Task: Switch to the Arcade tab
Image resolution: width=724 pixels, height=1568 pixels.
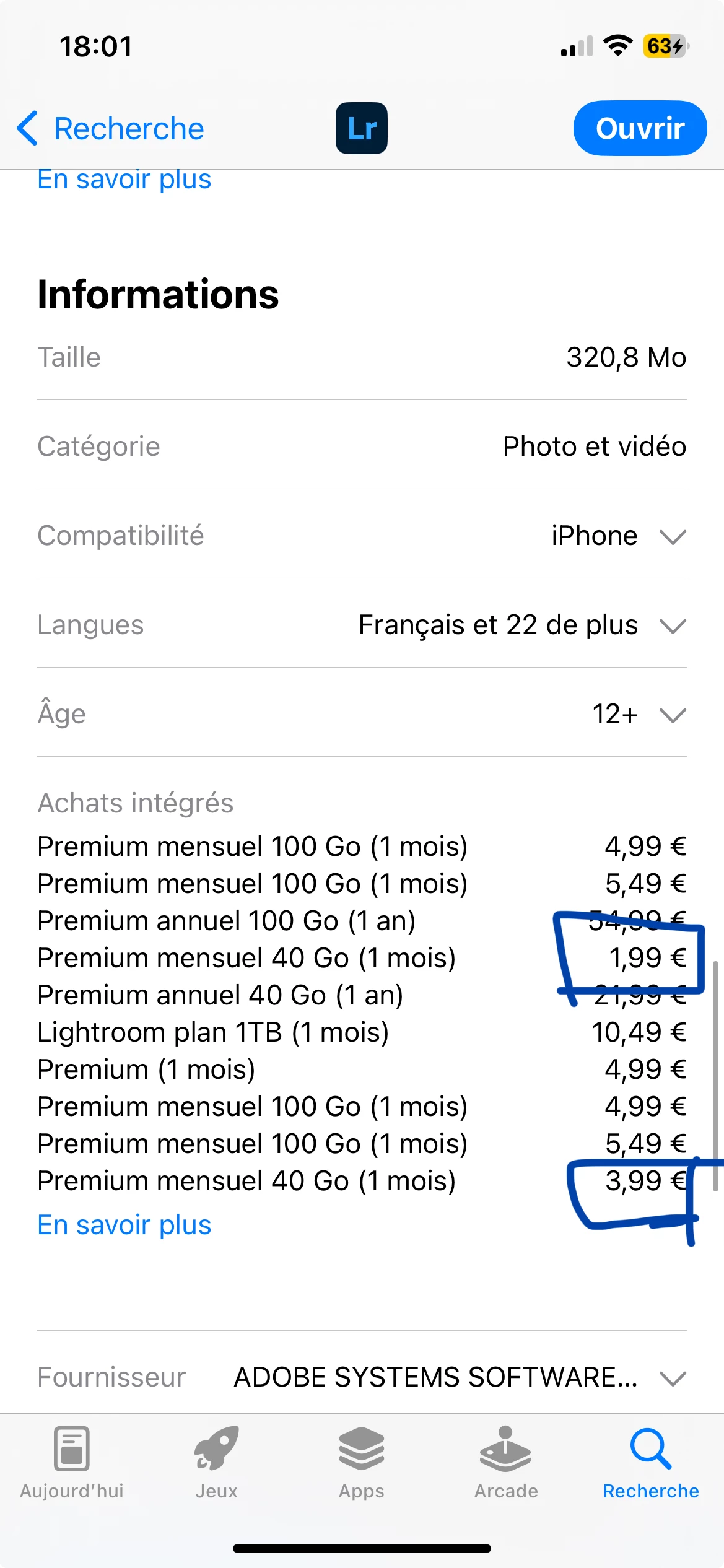Action: coord(506,1463)
